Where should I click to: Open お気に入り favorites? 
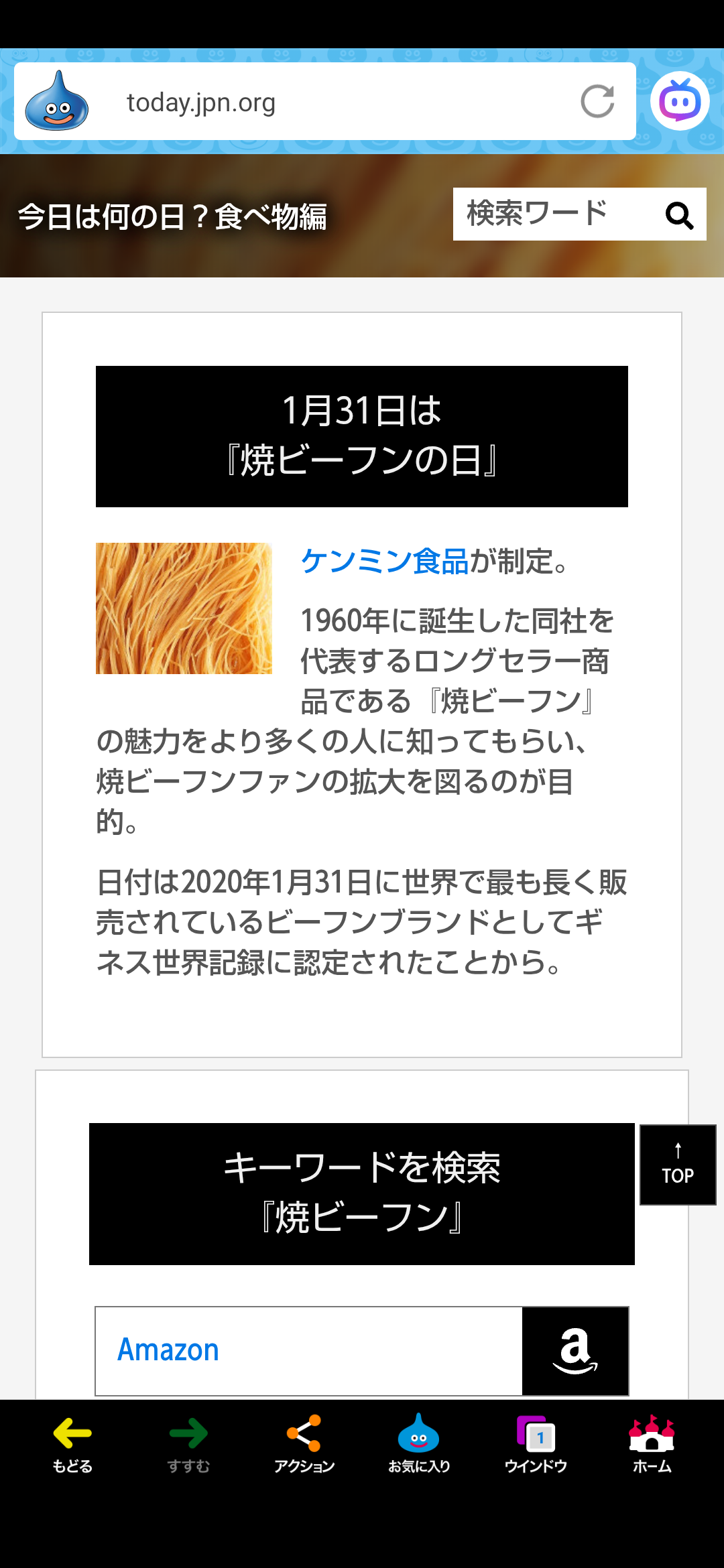point(419,1444)
